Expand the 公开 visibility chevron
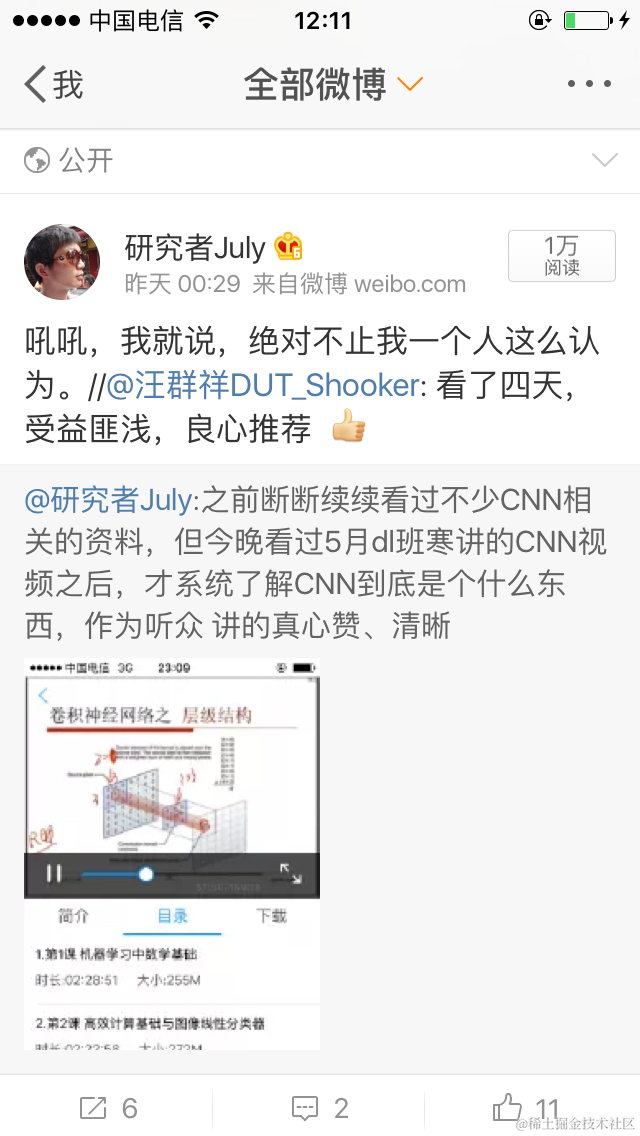The width and height of the screenshot is (640, 1136). click(x=604, y=160)
